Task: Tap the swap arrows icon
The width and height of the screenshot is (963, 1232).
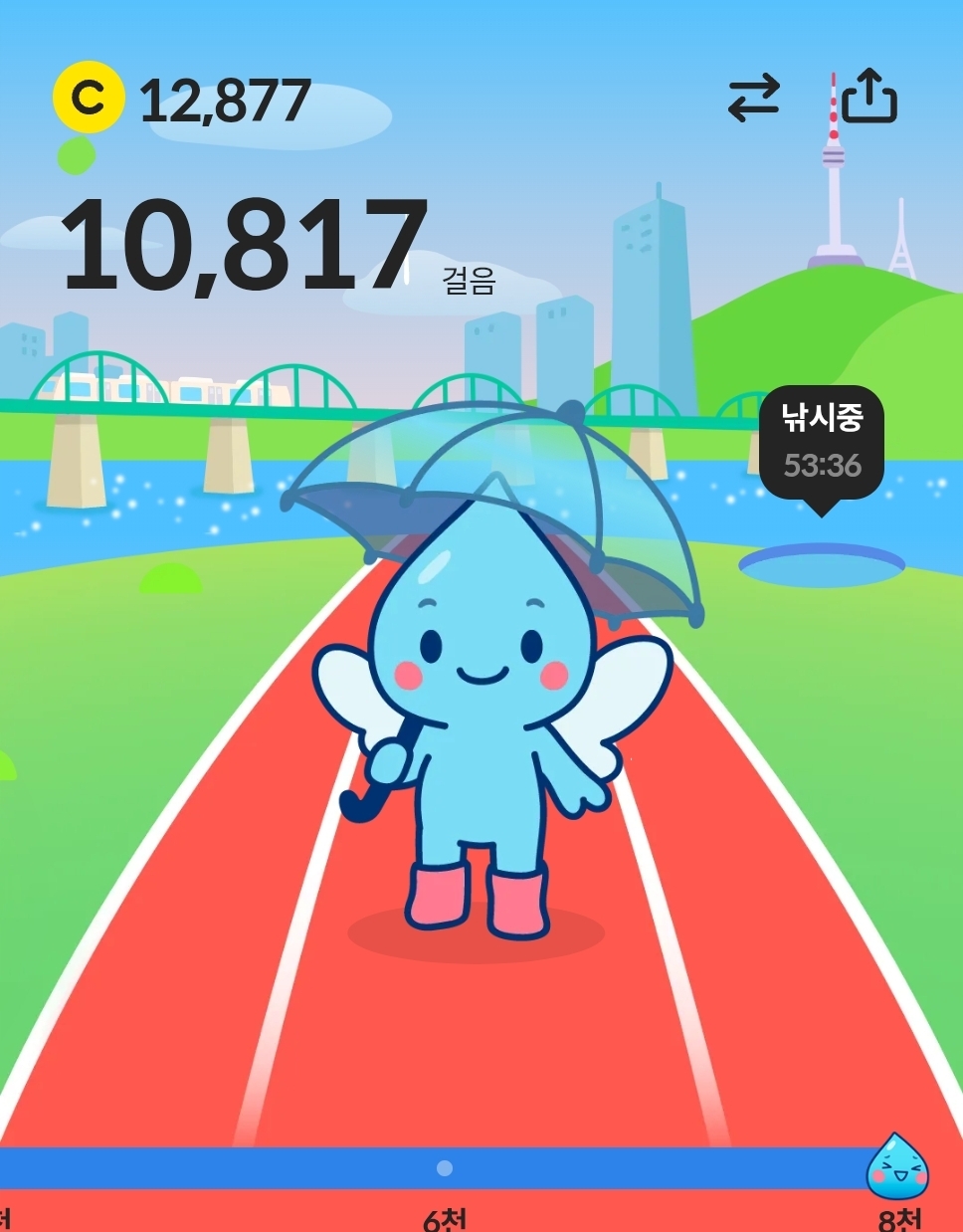Action: (753, 100)
